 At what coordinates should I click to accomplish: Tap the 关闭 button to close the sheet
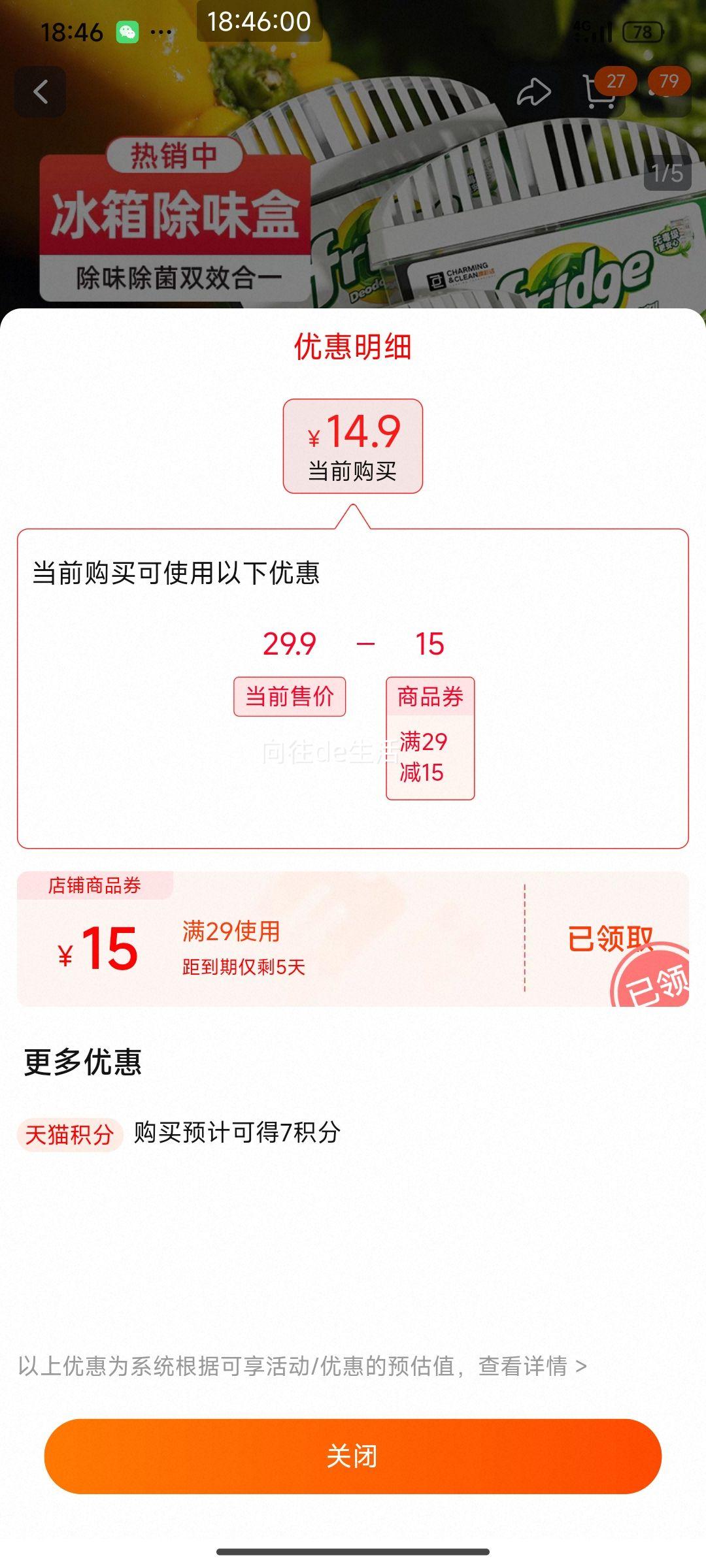click(352, 1456)
